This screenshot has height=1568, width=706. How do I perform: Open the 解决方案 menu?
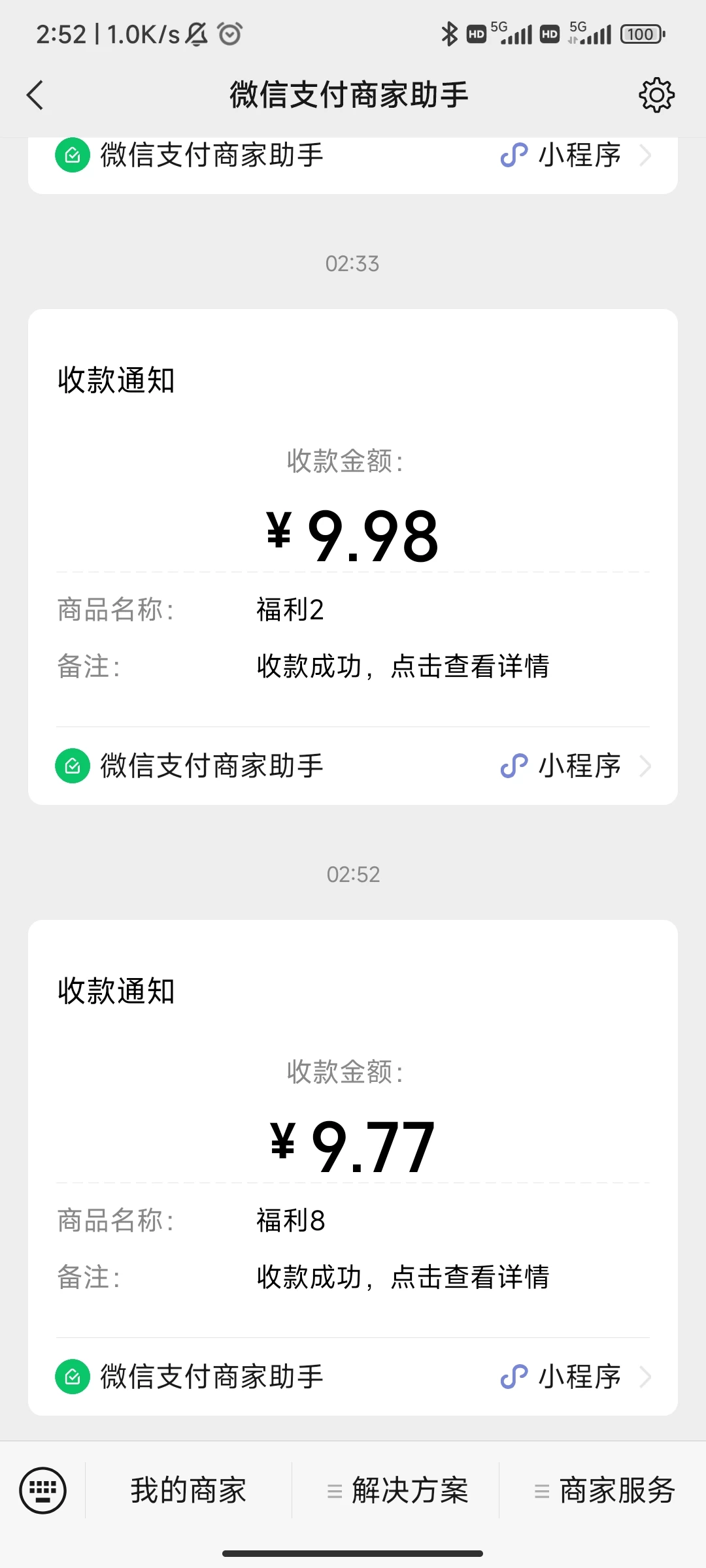(410, 1492)
